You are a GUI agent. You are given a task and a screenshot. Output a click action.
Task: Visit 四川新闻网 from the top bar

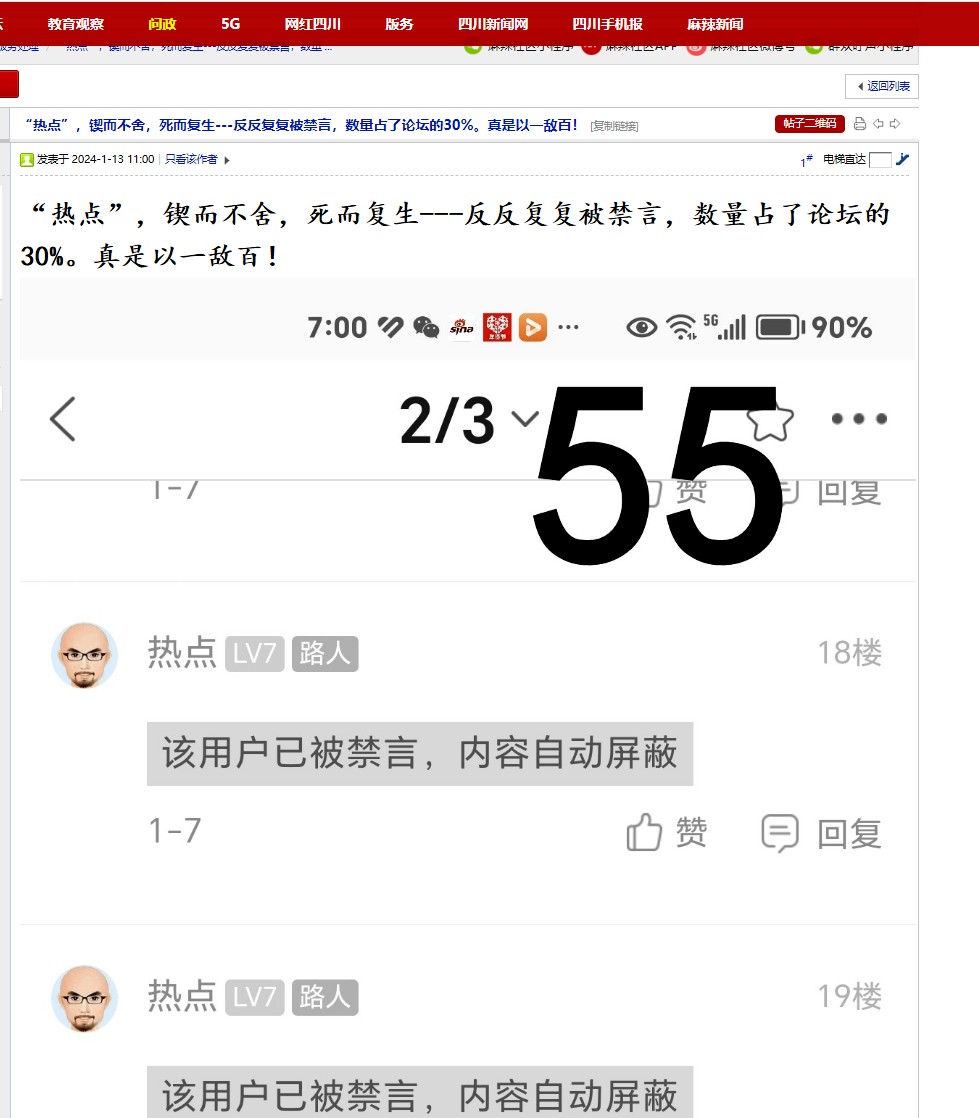point(493,24)
